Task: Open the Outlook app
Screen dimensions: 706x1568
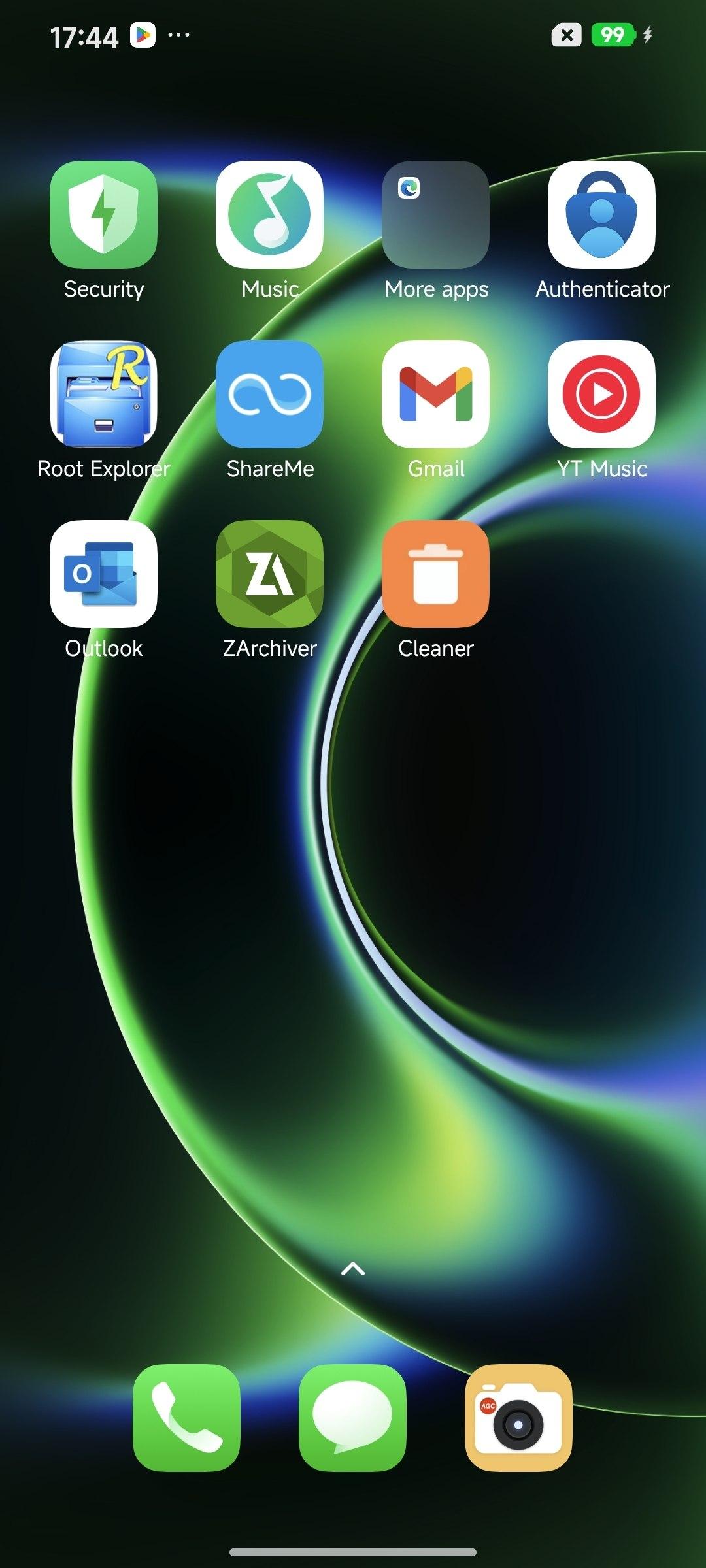Action: (103, 574)
